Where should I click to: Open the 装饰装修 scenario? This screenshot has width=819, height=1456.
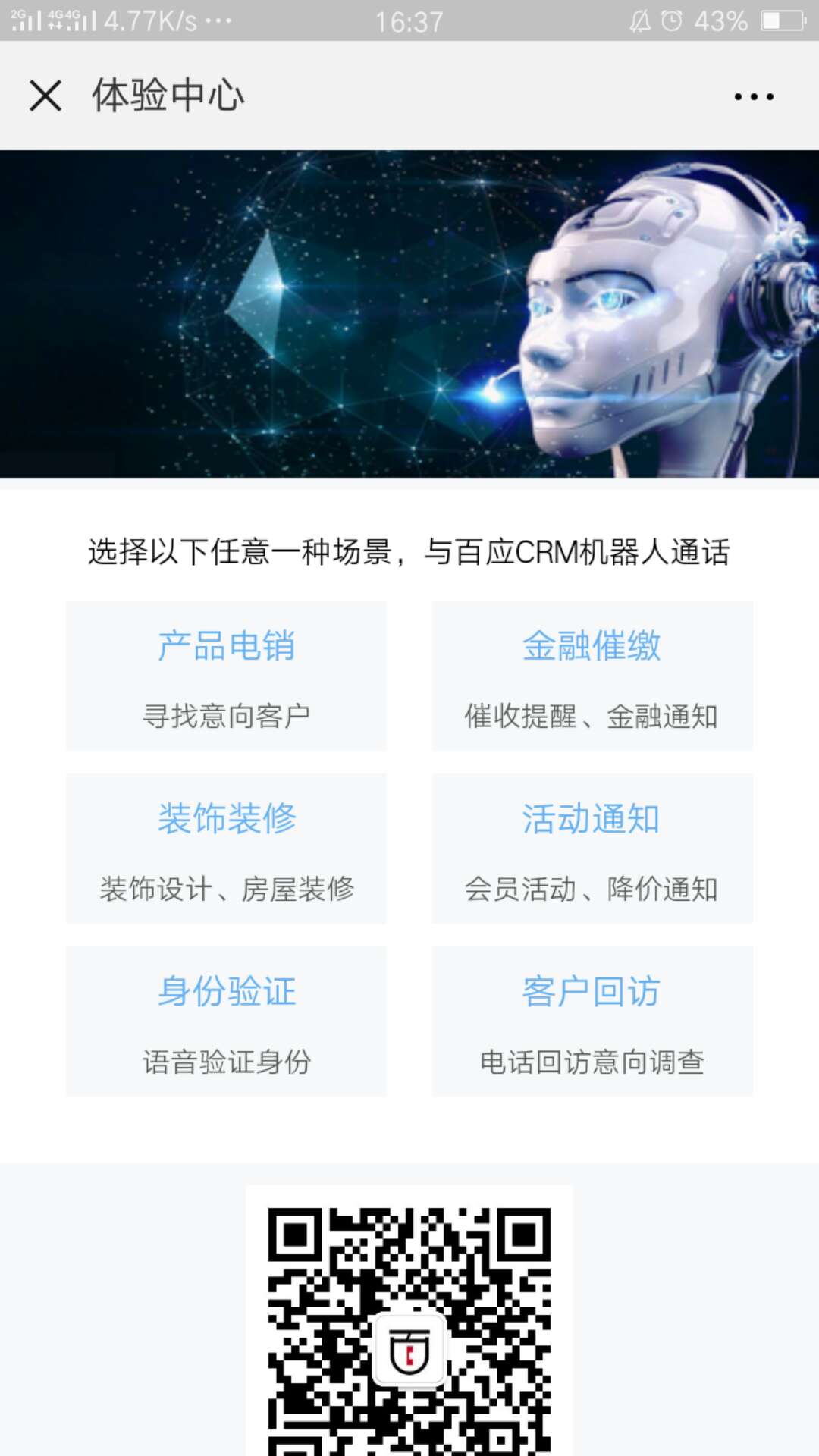click(226, 849)
